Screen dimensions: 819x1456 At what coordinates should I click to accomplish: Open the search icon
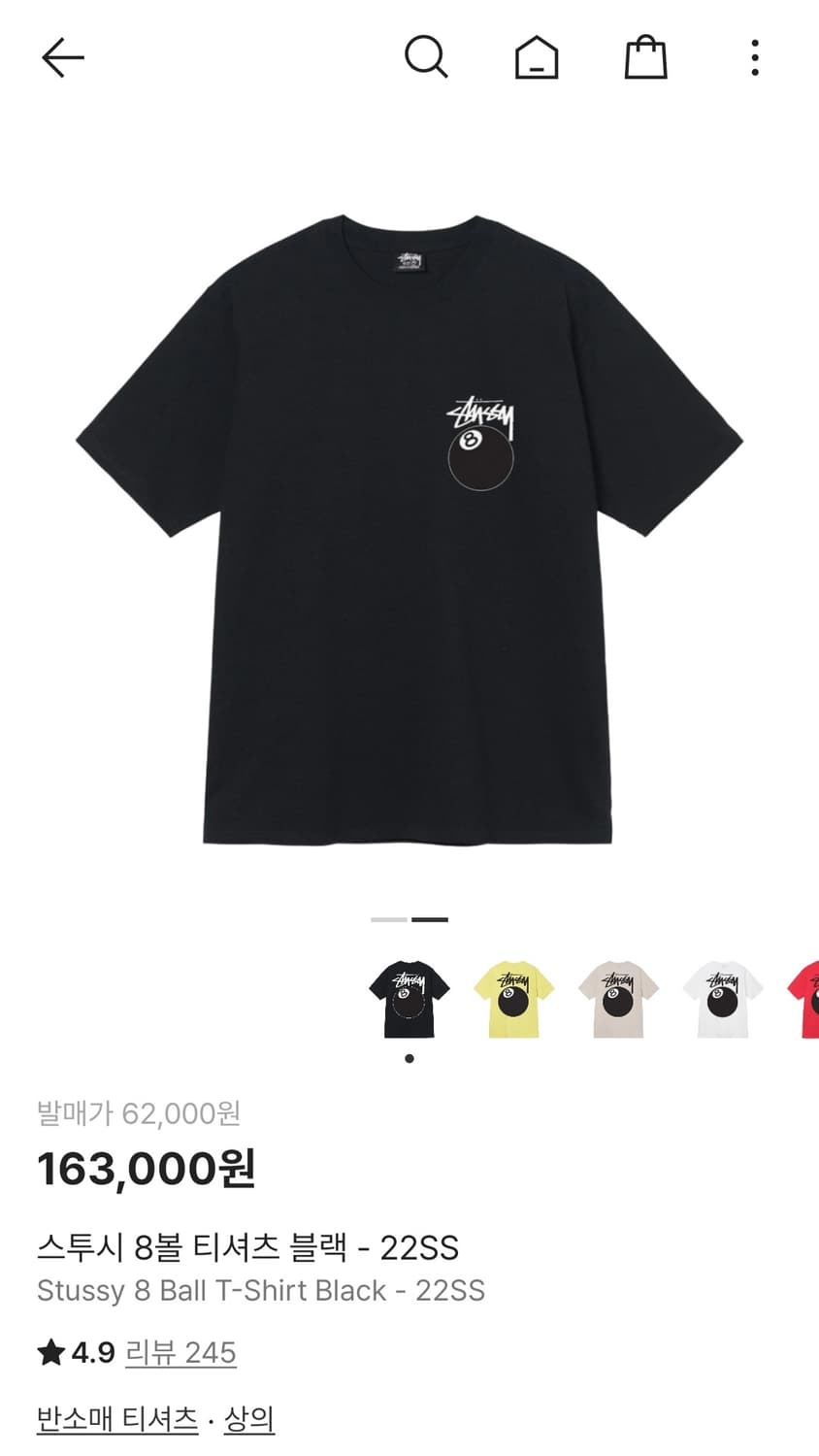427,56
